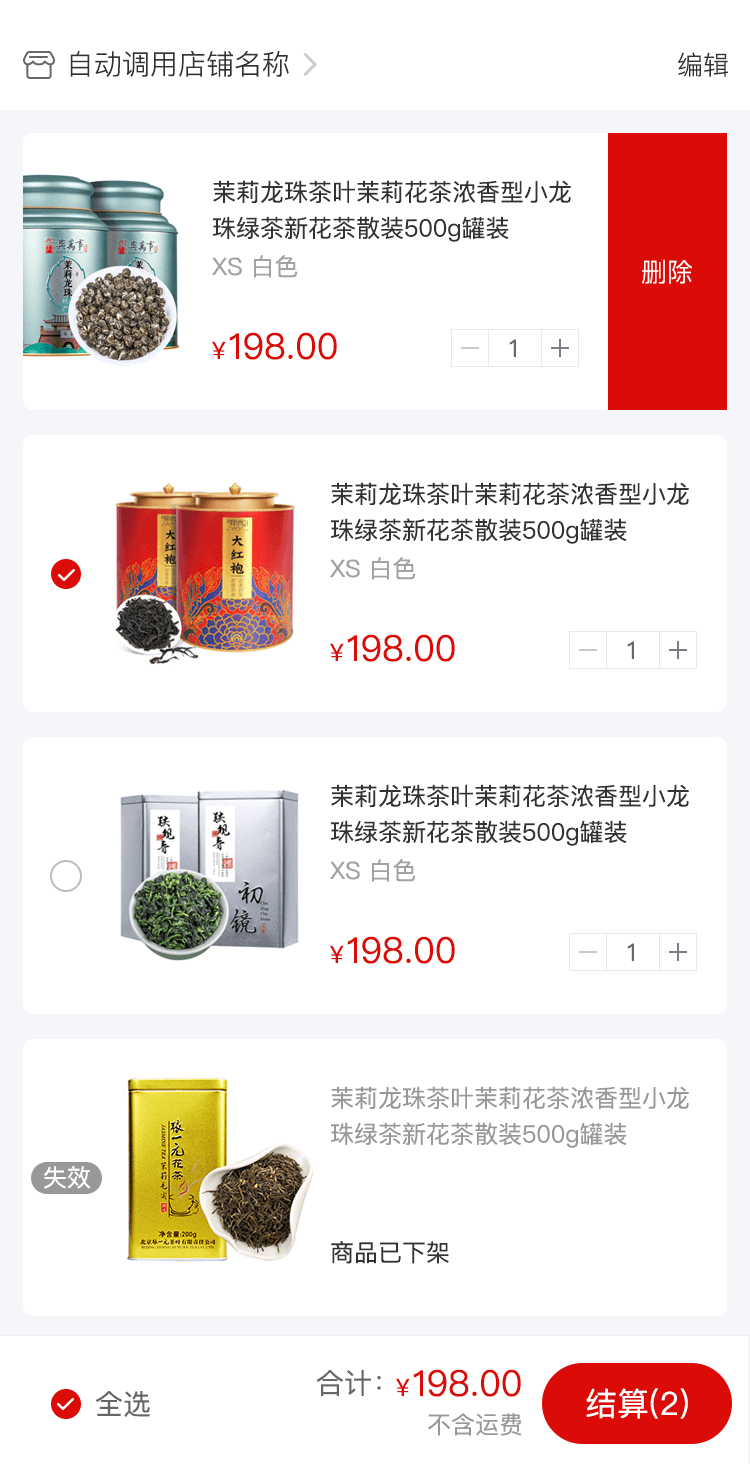Screen dimensions: 750x1464
Task: Tap 编辑 to edit the cart
Action: click(702, 65)
